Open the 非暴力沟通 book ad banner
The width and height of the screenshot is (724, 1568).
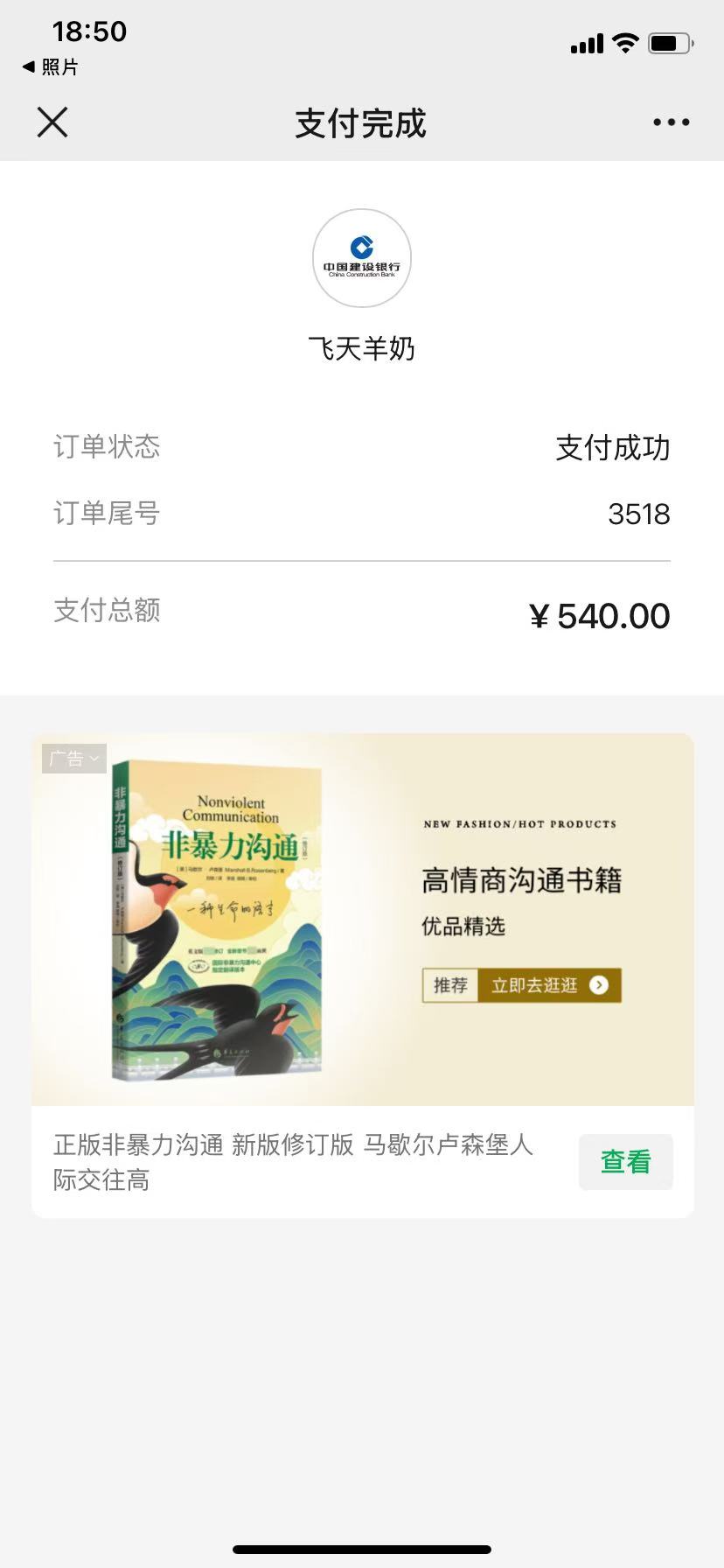(x=362, y=919)
